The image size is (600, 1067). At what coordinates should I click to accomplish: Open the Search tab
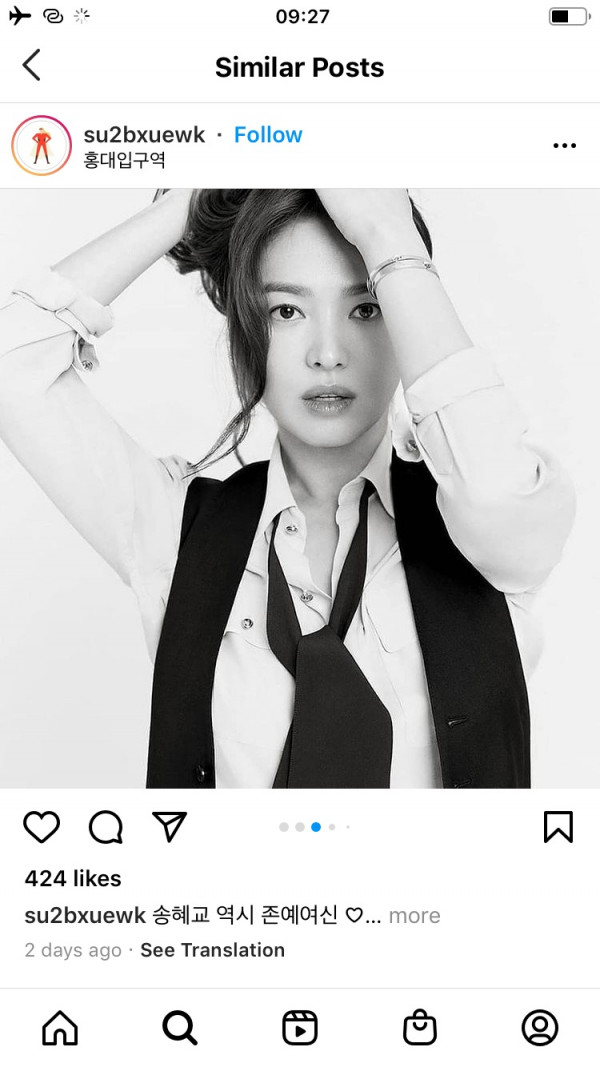[x=180, y=1027]
